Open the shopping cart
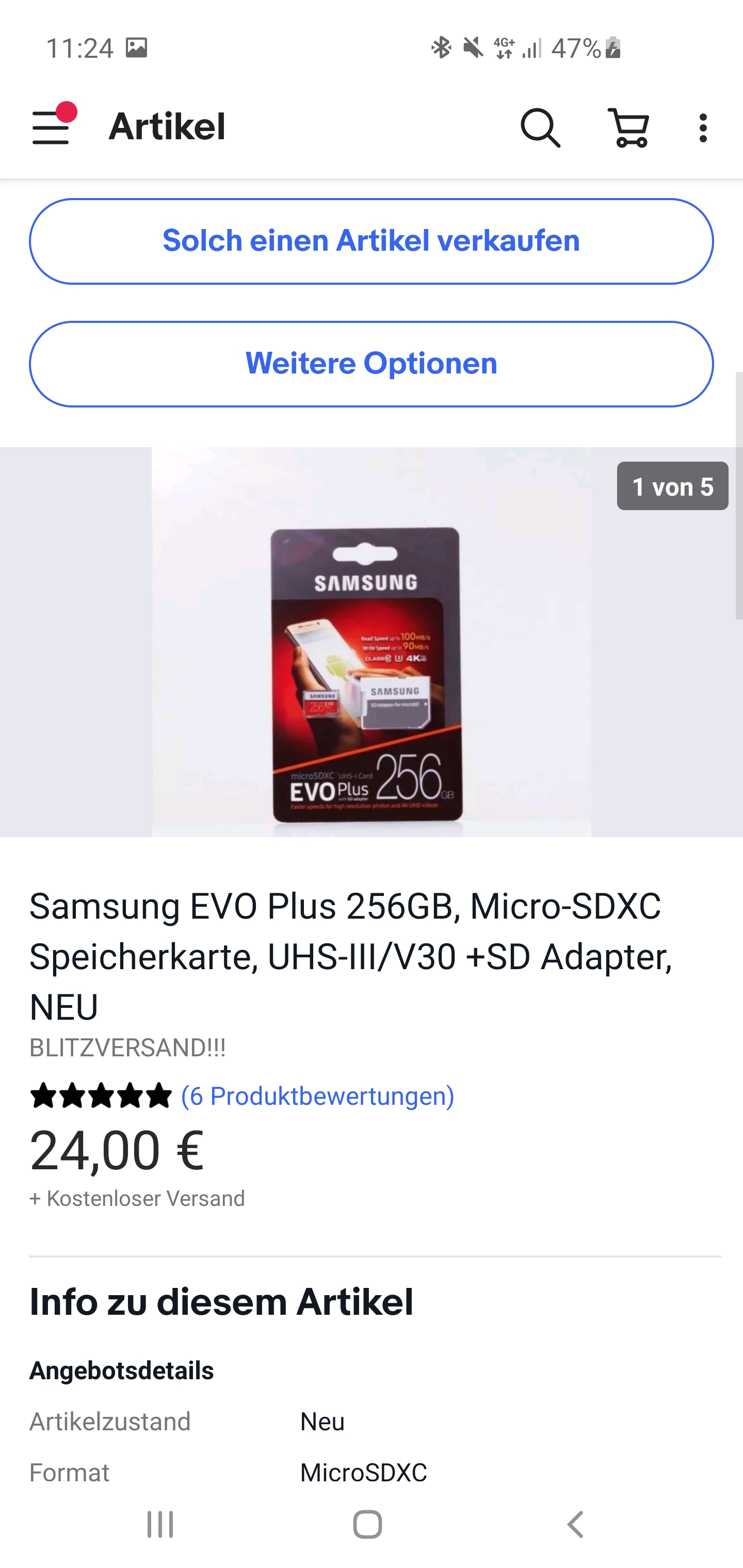743x1568 pixels. [628, 128]
